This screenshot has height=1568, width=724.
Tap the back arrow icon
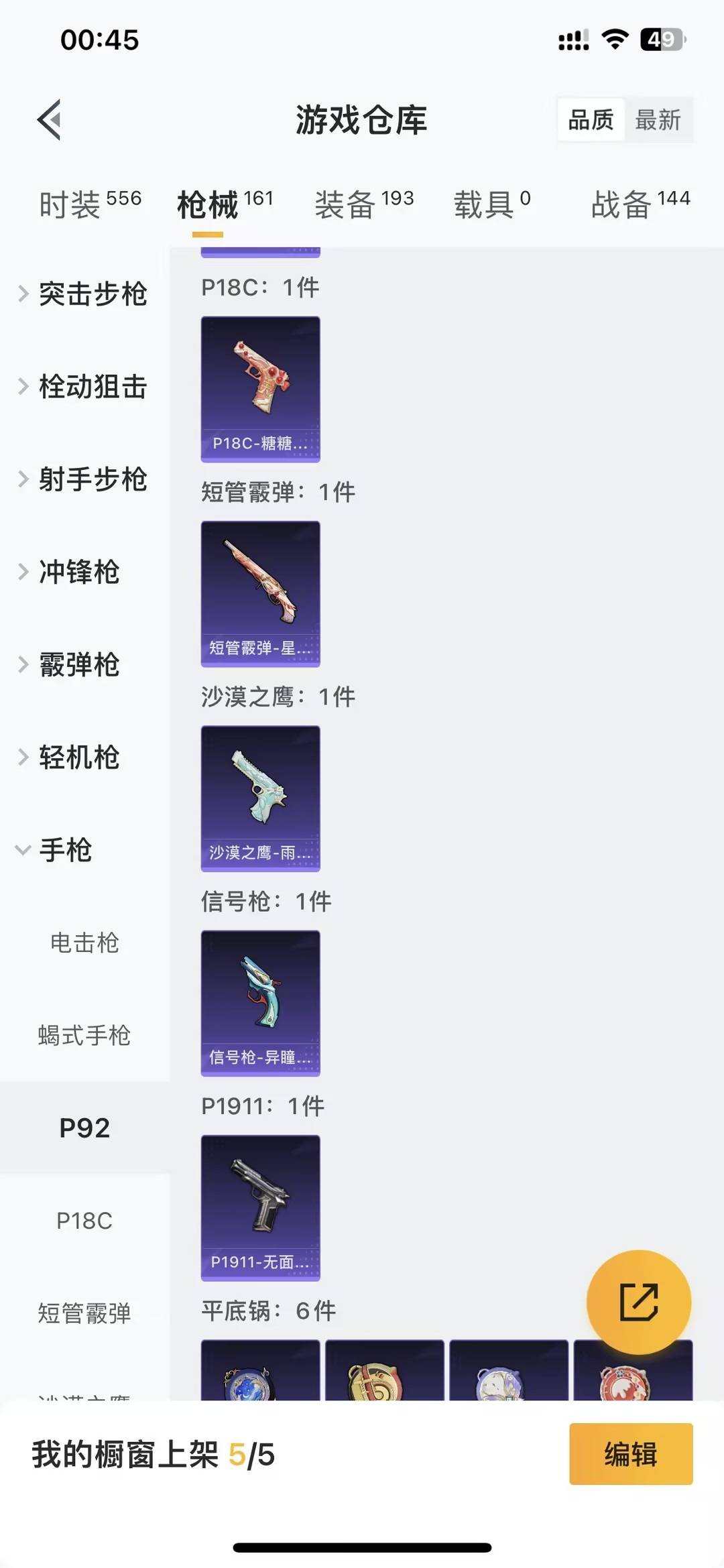47,121
